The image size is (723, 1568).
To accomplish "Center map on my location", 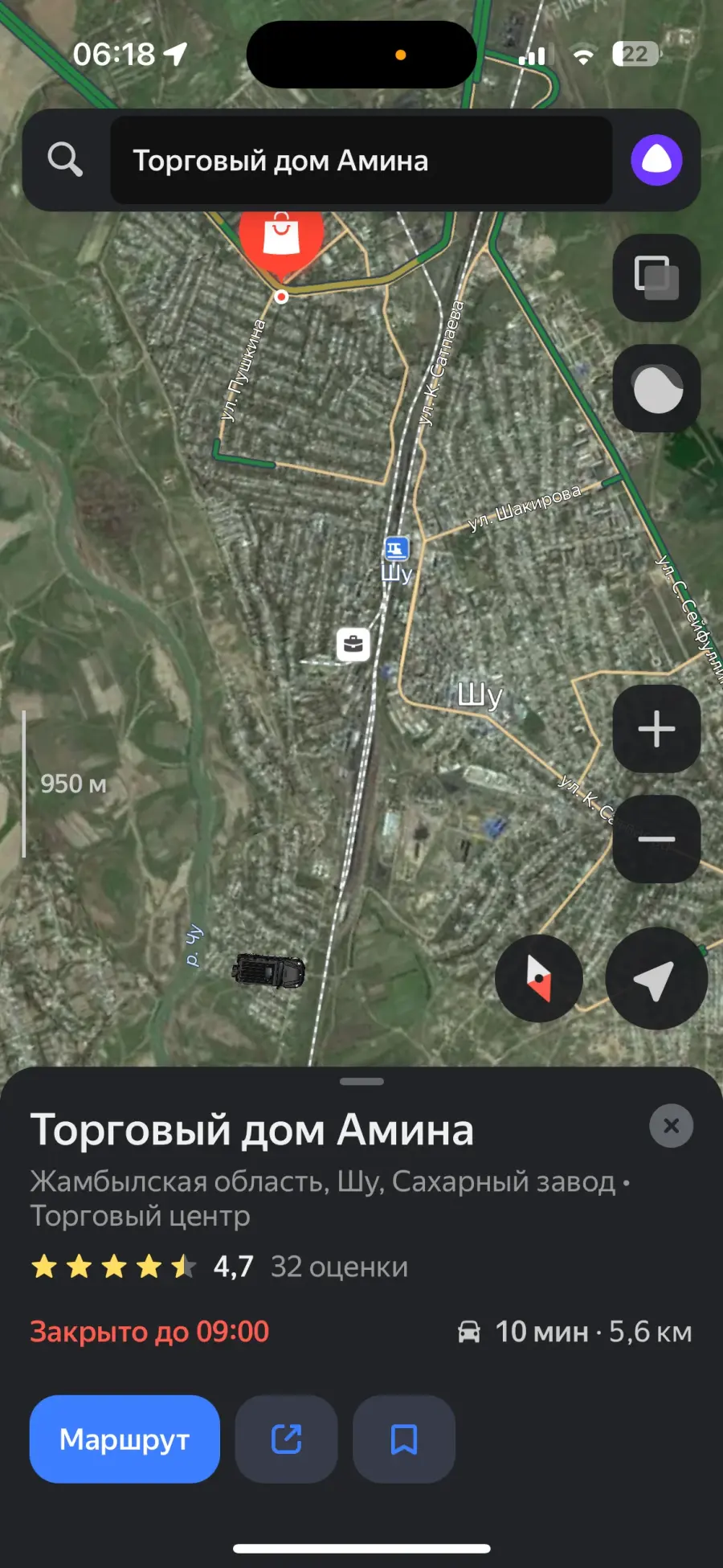I will [x=656, y=978].
